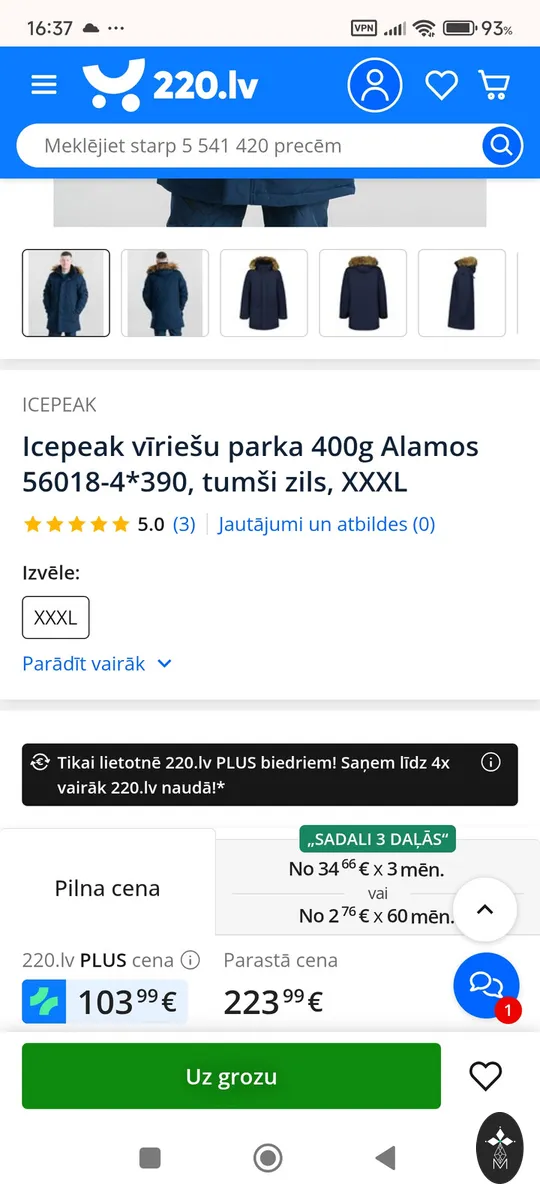540x1200 pixels.
Task: Switch to the Sadali 3 daļās installment tab
Action: 377,881
